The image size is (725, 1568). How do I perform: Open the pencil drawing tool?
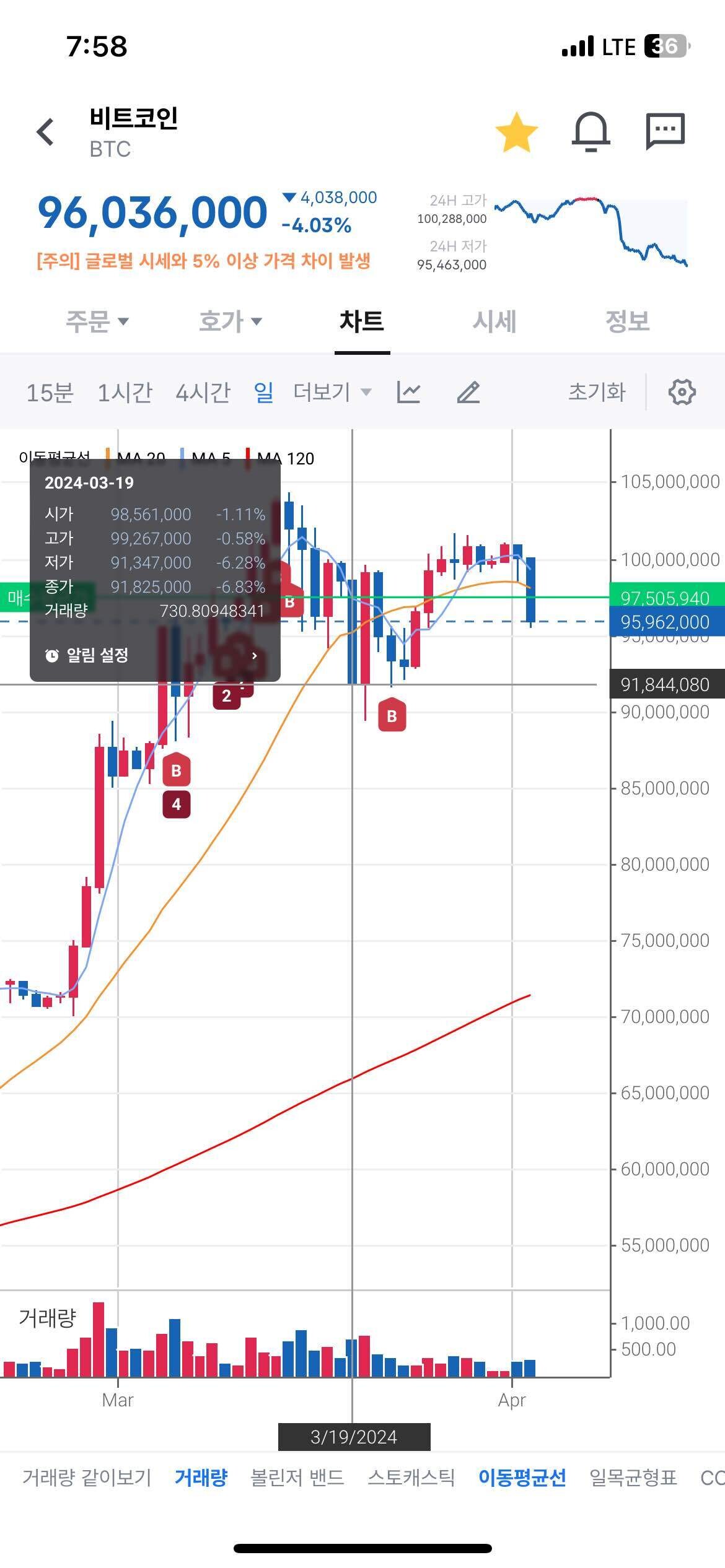point(468,392)
